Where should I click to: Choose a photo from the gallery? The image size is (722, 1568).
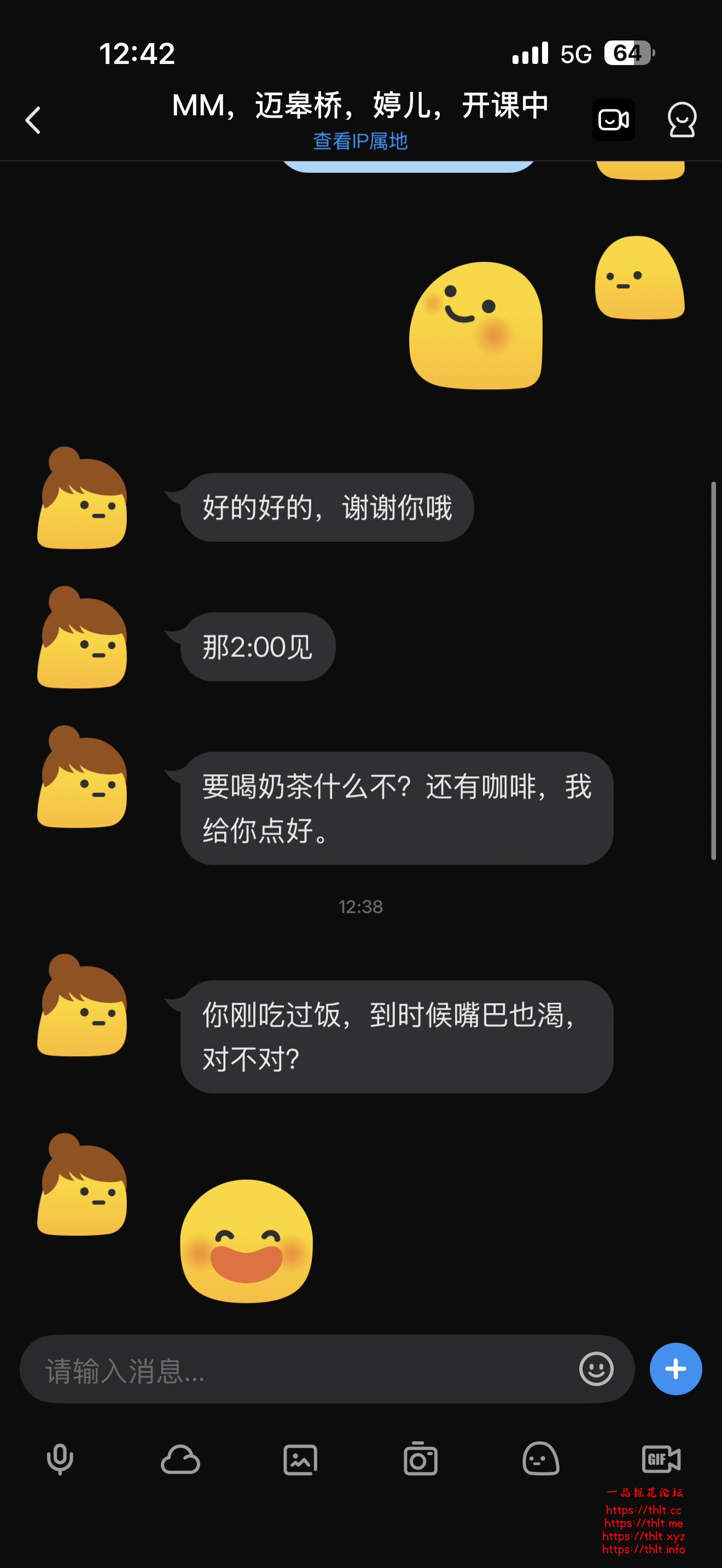tap(300, 1459)
